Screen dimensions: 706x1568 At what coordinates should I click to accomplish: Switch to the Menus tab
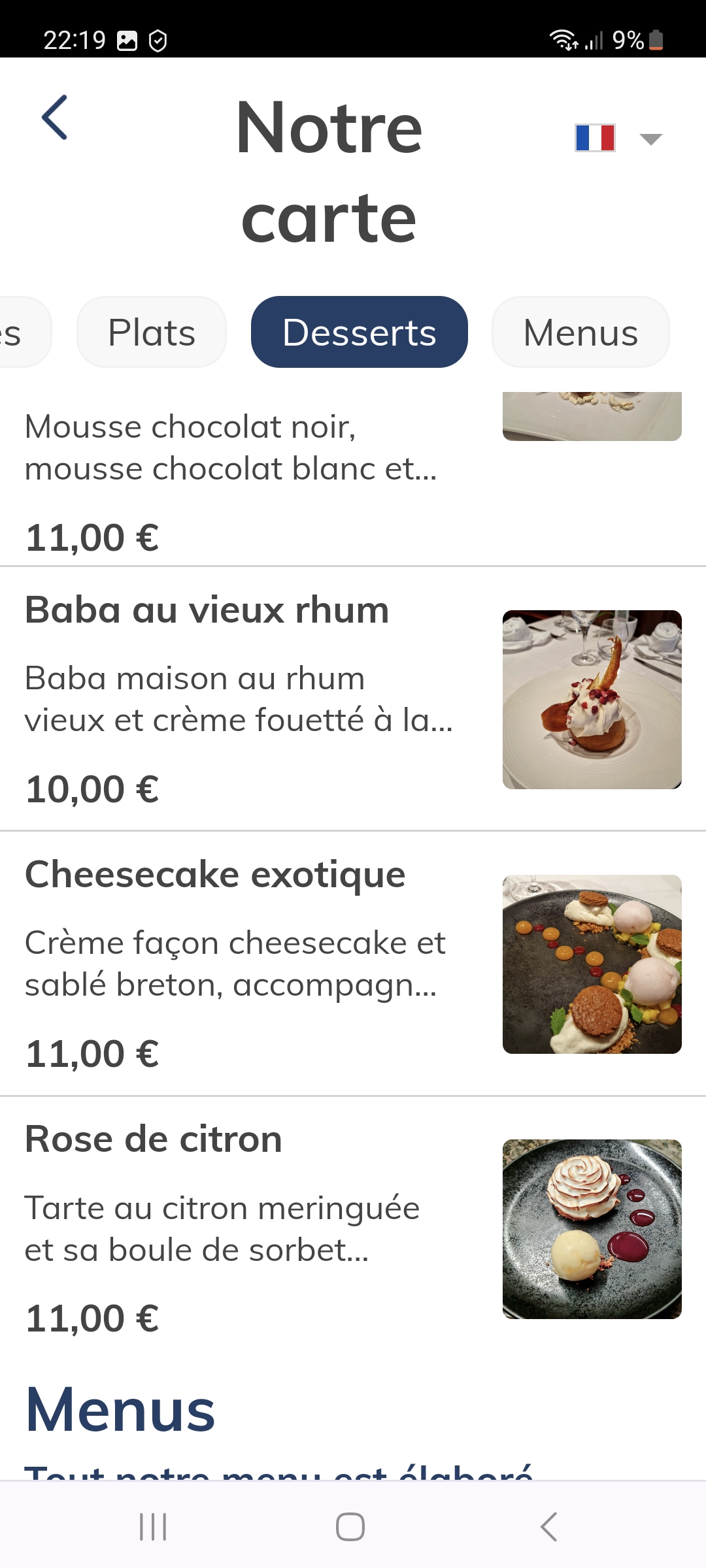(580, 333)
